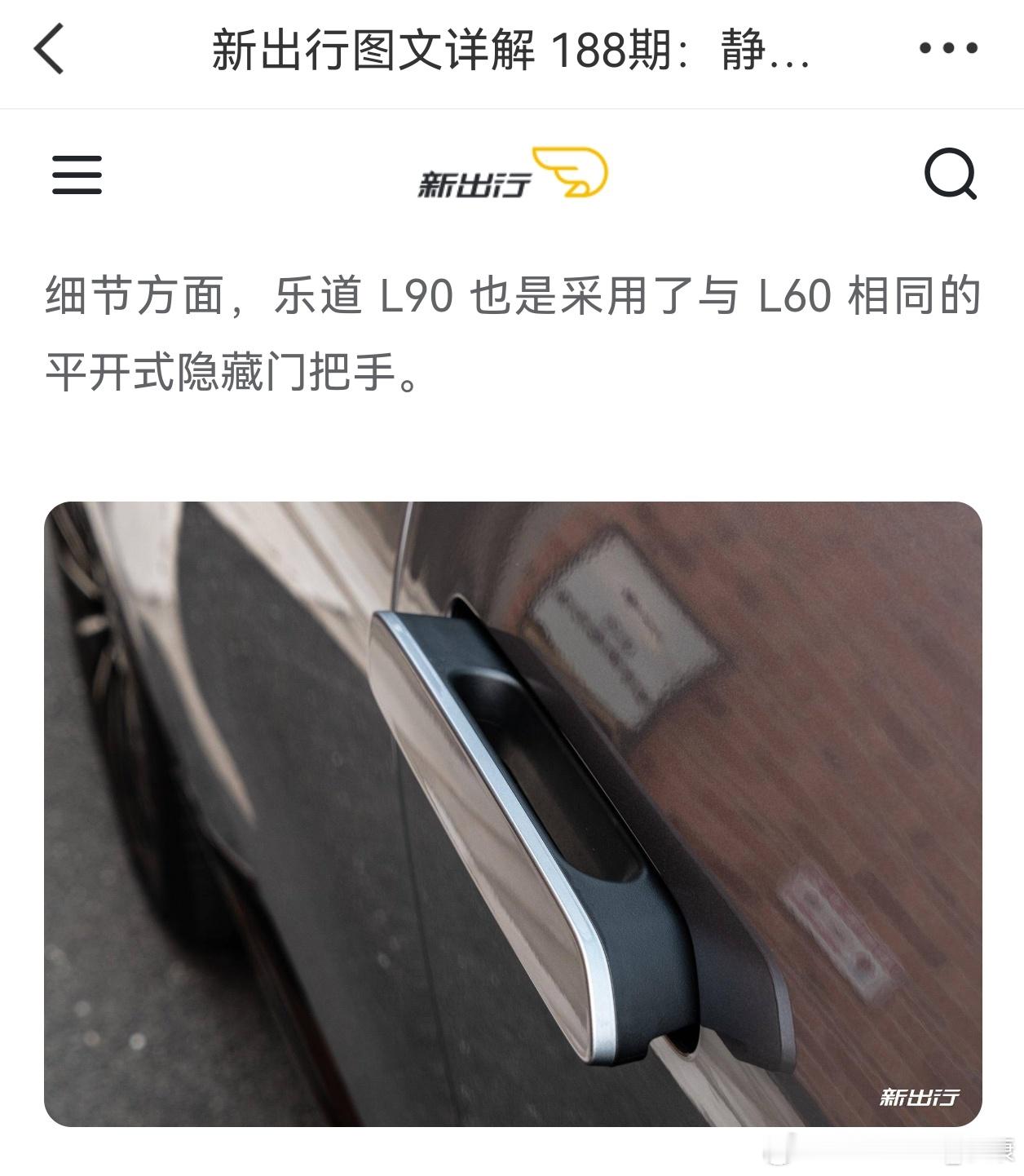Open the site navigation via the menu lines
This screenshot has width=1024, height=1176.
point(77,176)
